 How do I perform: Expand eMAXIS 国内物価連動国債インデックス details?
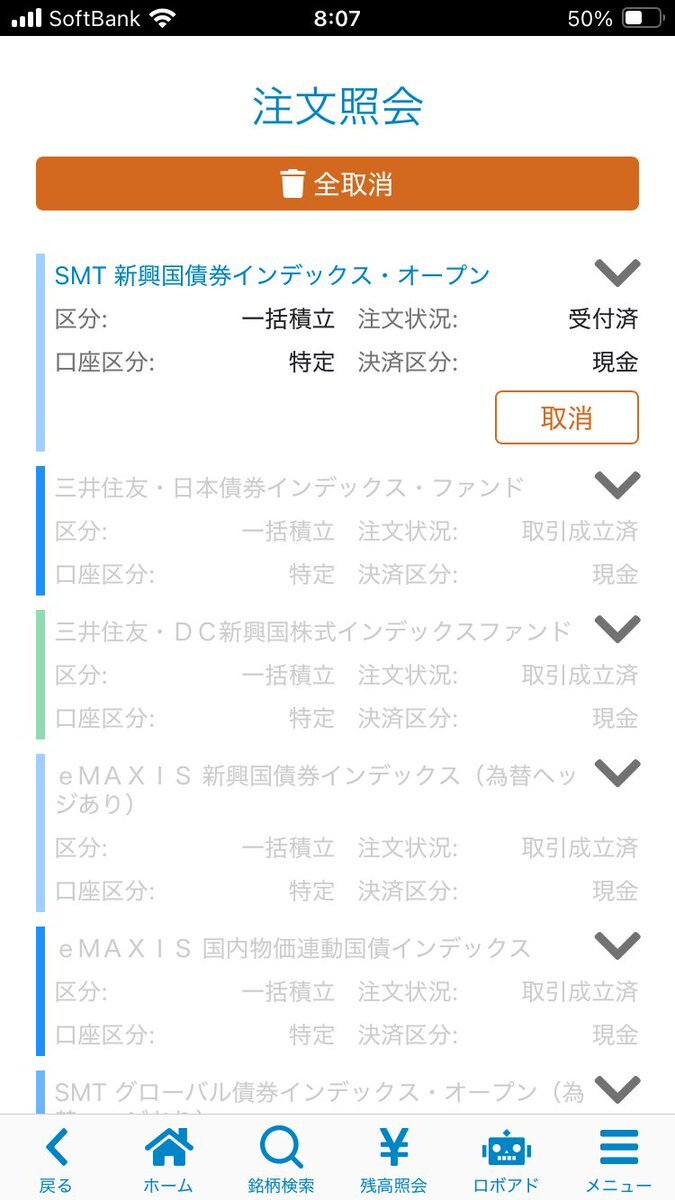point(617,945)
